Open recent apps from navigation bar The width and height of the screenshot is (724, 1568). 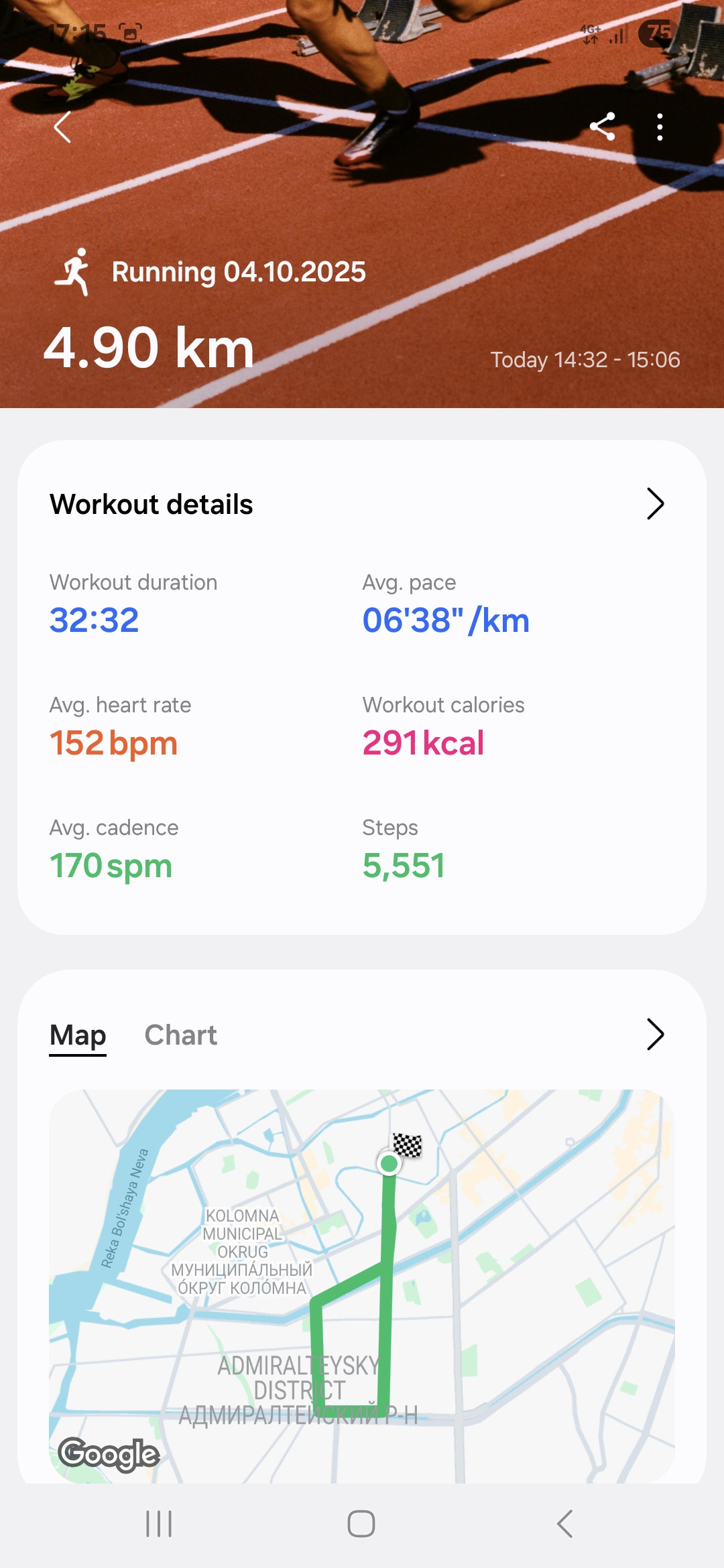(159, 1524)
